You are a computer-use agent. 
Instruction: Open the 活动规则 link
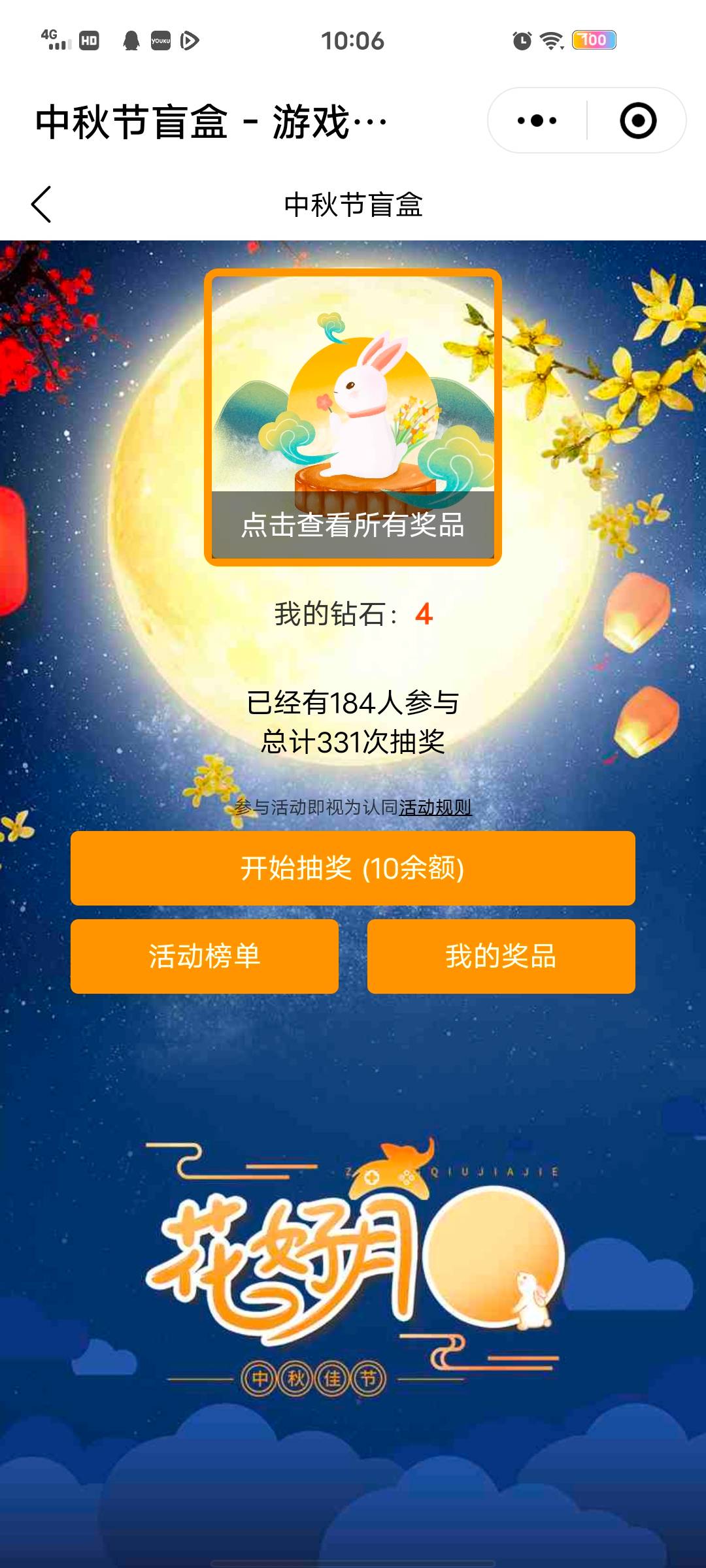[435, 808]
